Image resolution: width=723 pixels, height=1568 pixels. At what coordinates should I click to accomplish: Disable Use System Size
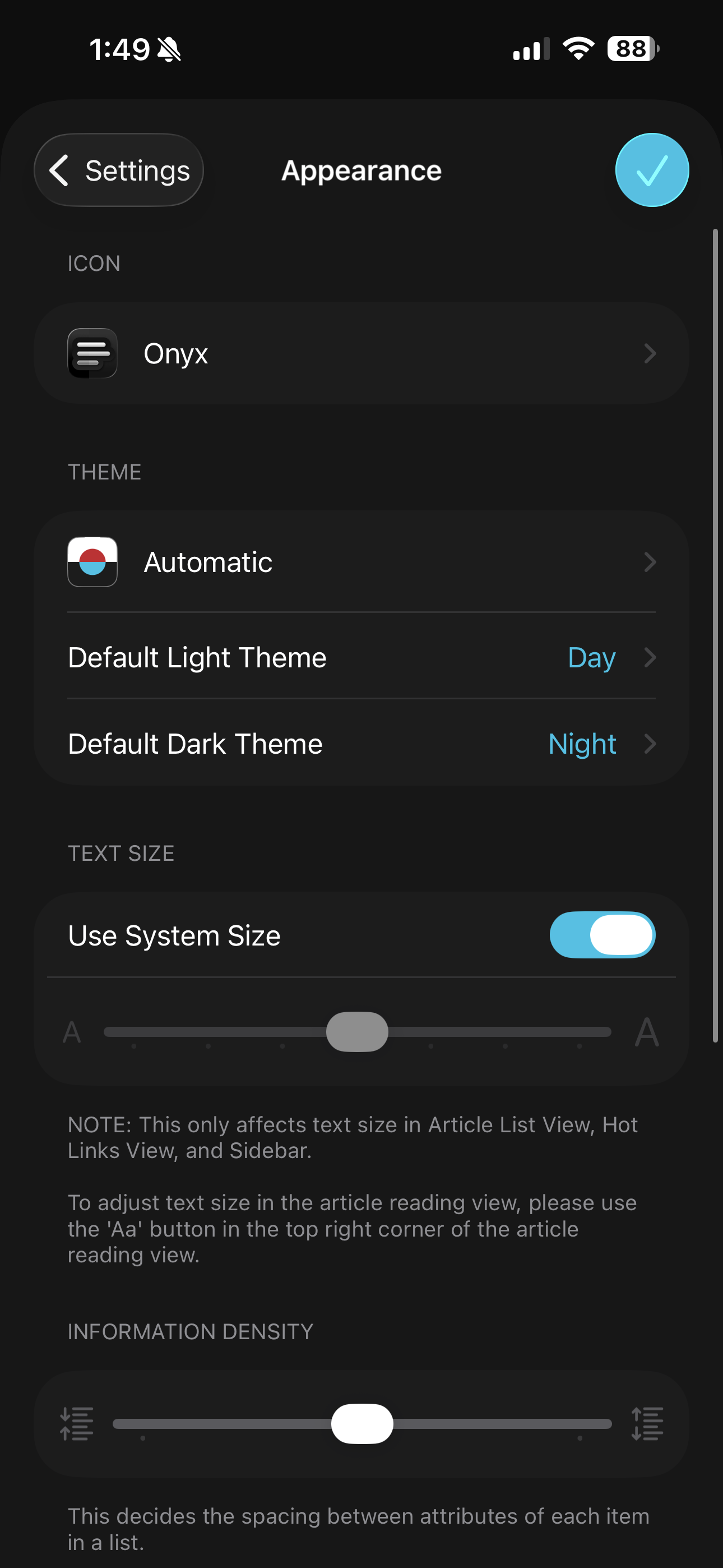601,935
